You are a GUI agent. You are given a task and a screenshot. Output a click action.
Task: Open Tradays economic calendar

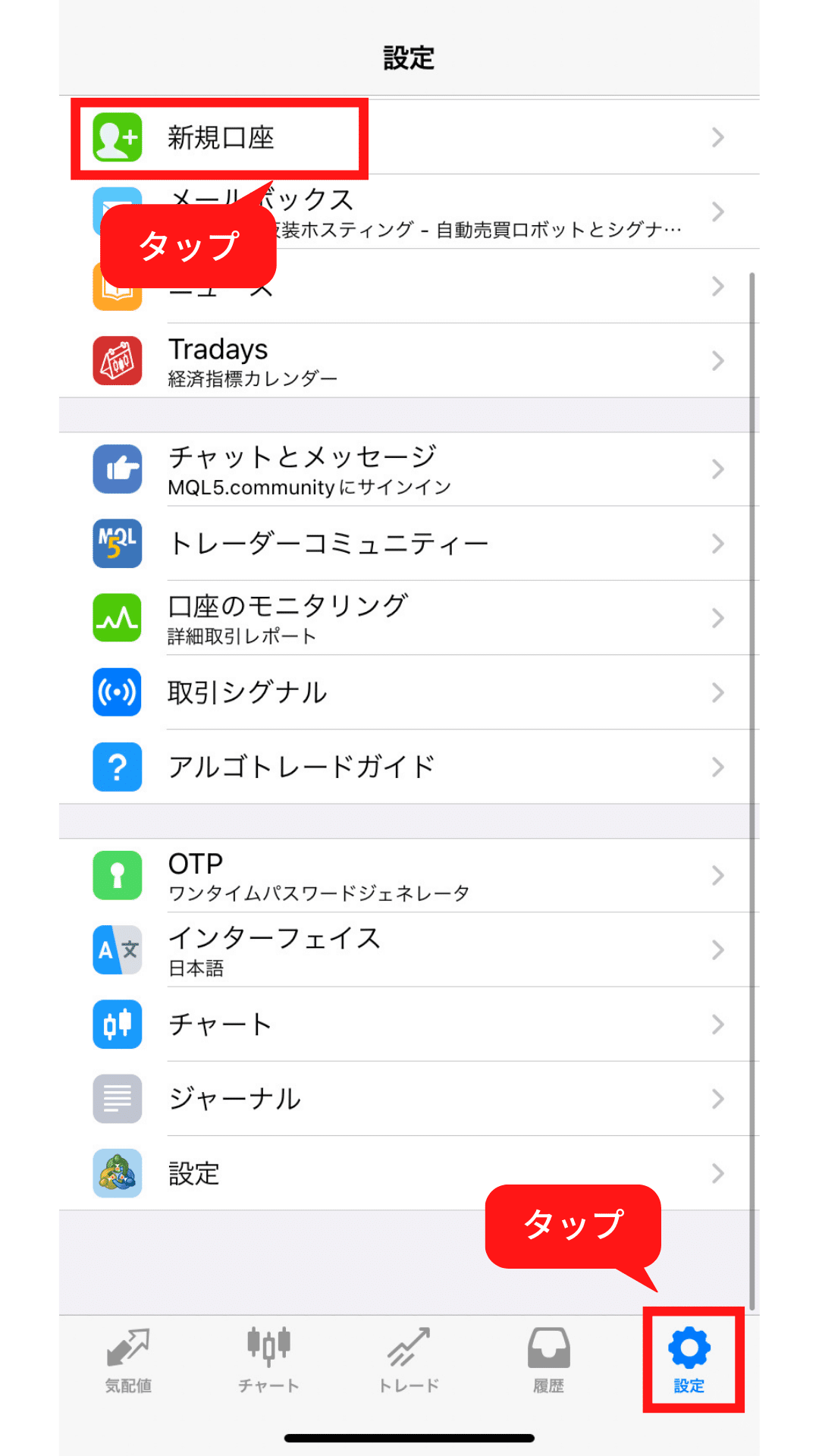pyautogui.click(x=409, y=361)
